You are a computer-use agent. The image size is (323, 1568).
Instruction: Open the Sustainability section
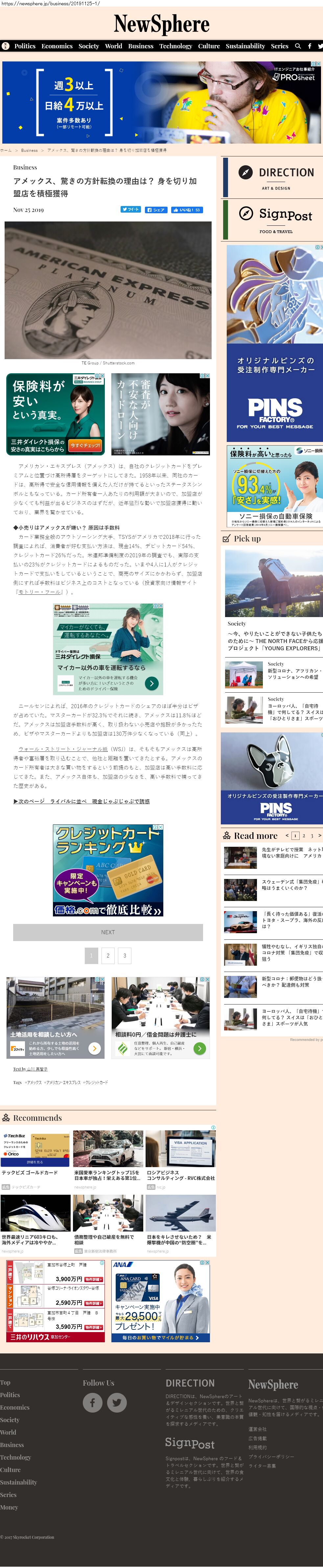coord(245,46)
